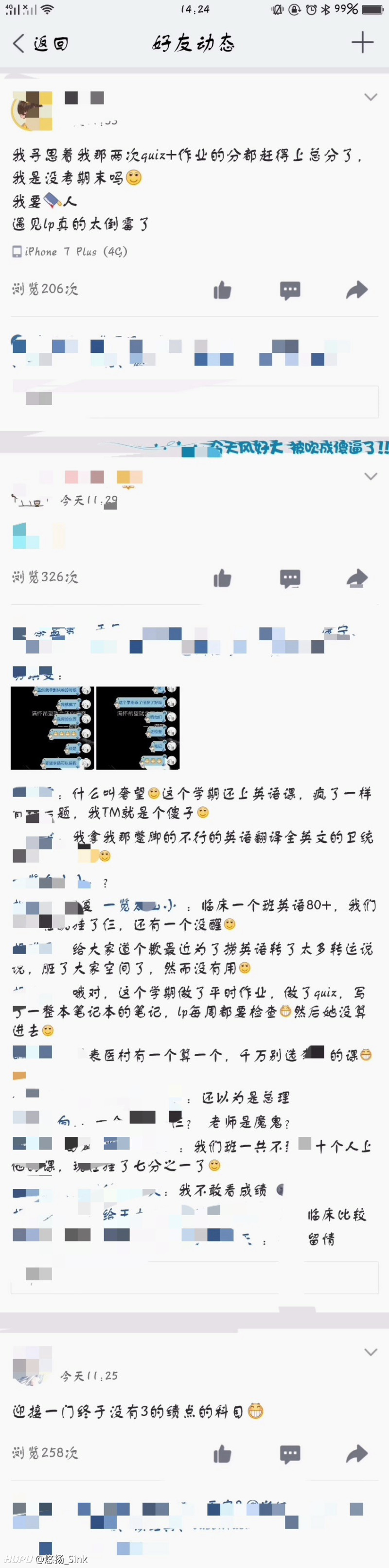This screenshot has height=1568, width=389.
Task: Open the poster's avatar on the quiz post
Action: pos(32,111)
